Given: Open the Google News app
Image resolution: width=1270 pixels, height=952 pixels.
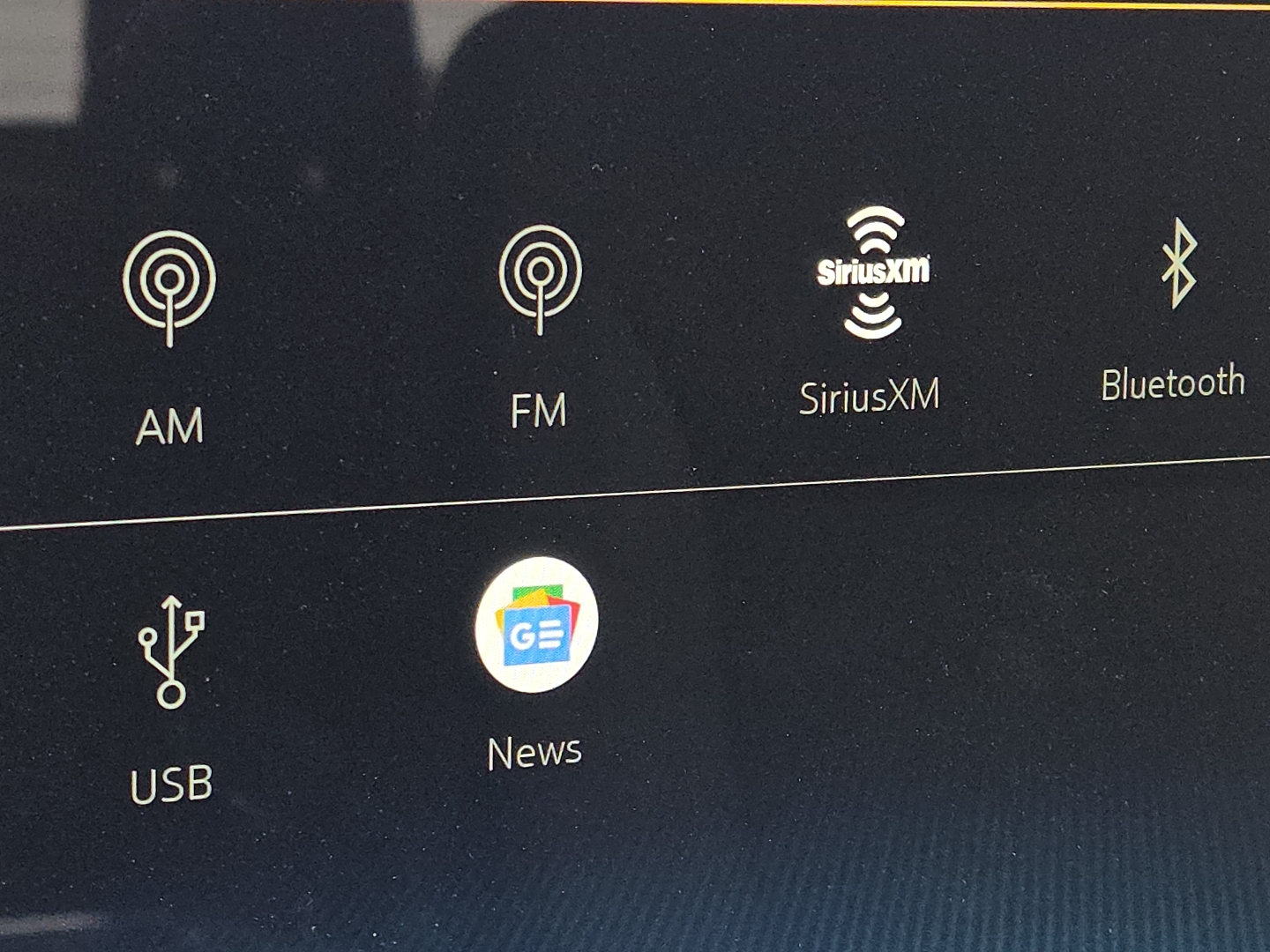Looking at the screenshot, I should 536,626.
